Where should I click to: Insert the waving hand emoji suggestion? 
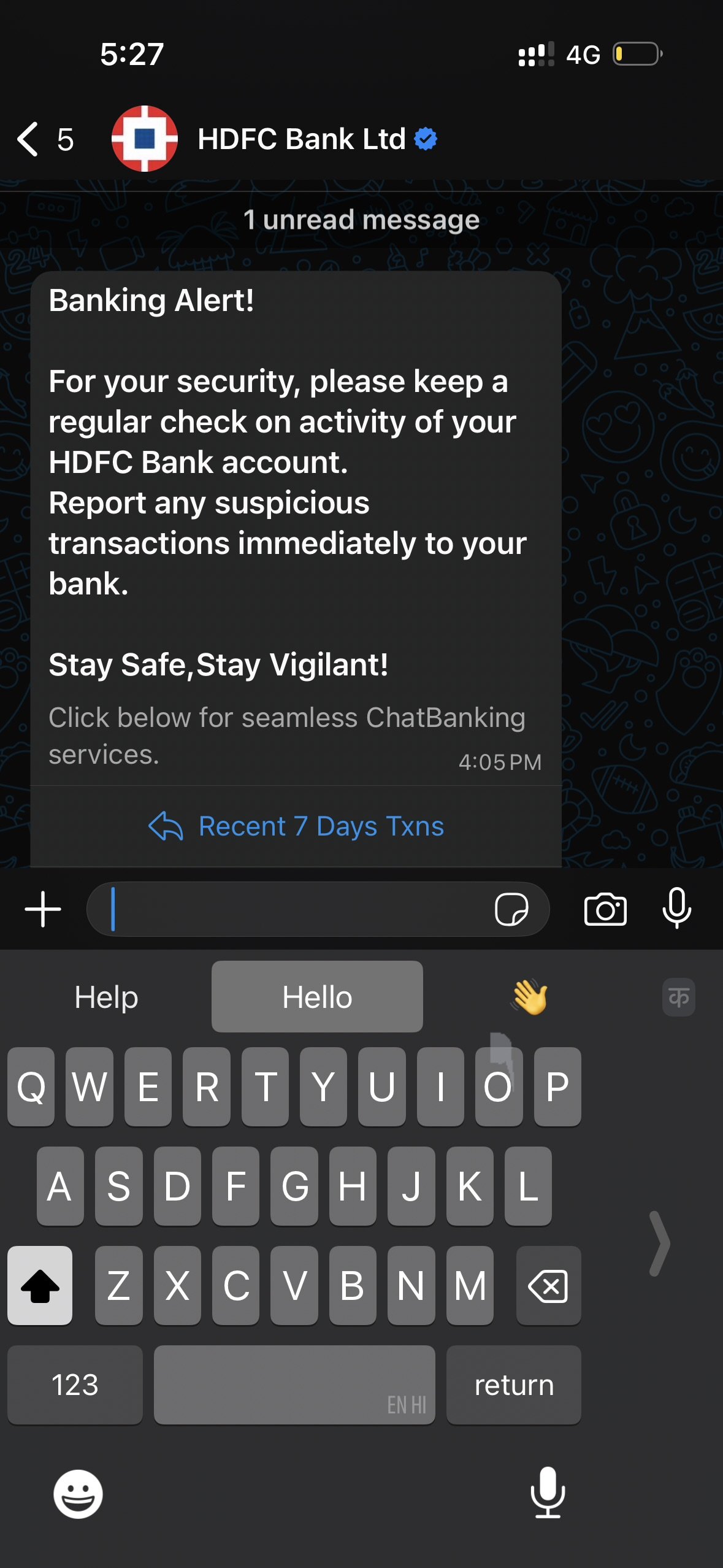click(529, 997)
